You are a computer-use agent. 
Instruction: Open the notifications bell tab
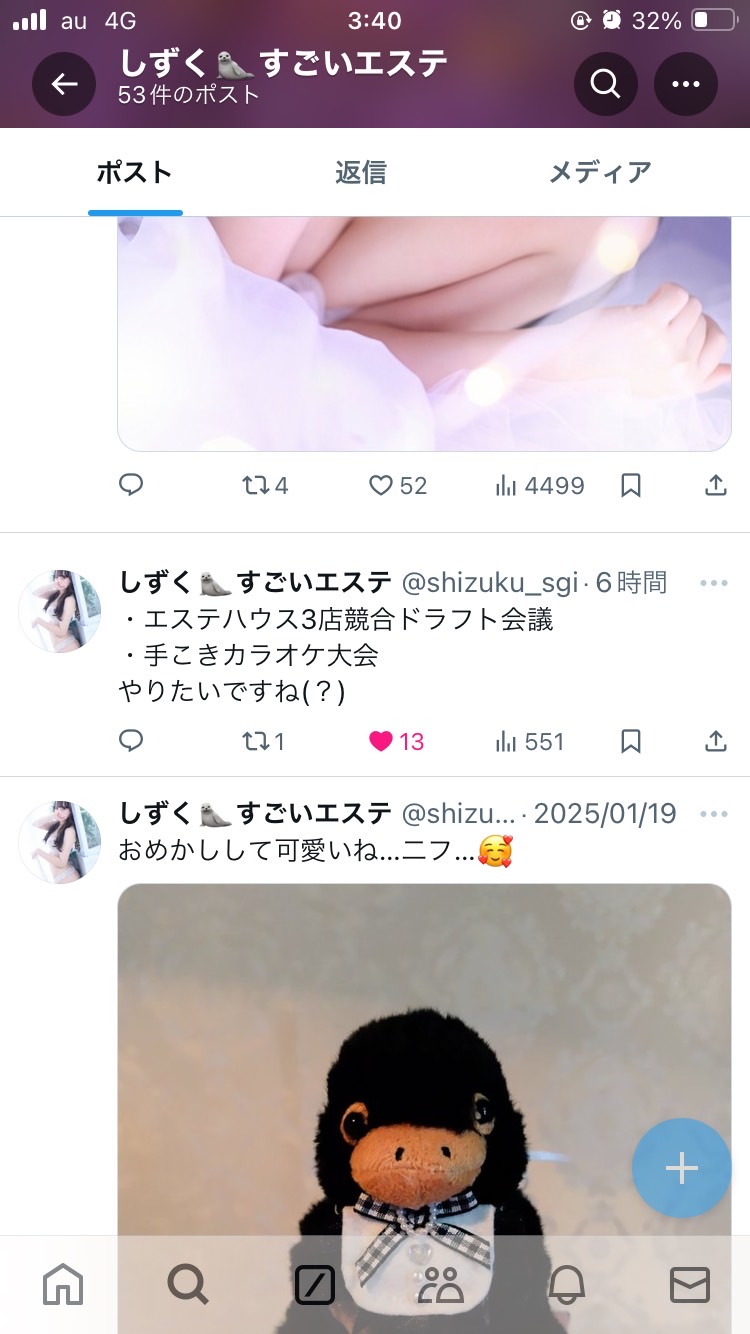coord(565,1285)
